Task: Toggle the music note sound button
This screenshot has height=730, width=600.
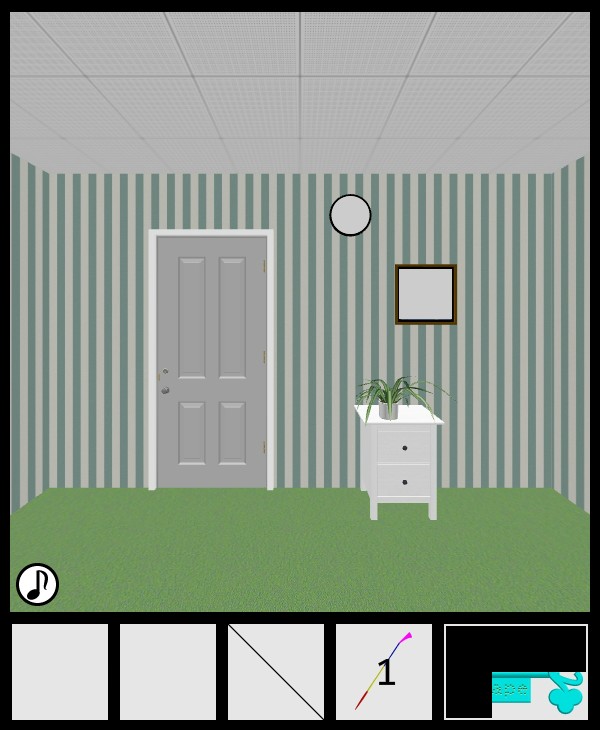Action: [x=37, y=584]
